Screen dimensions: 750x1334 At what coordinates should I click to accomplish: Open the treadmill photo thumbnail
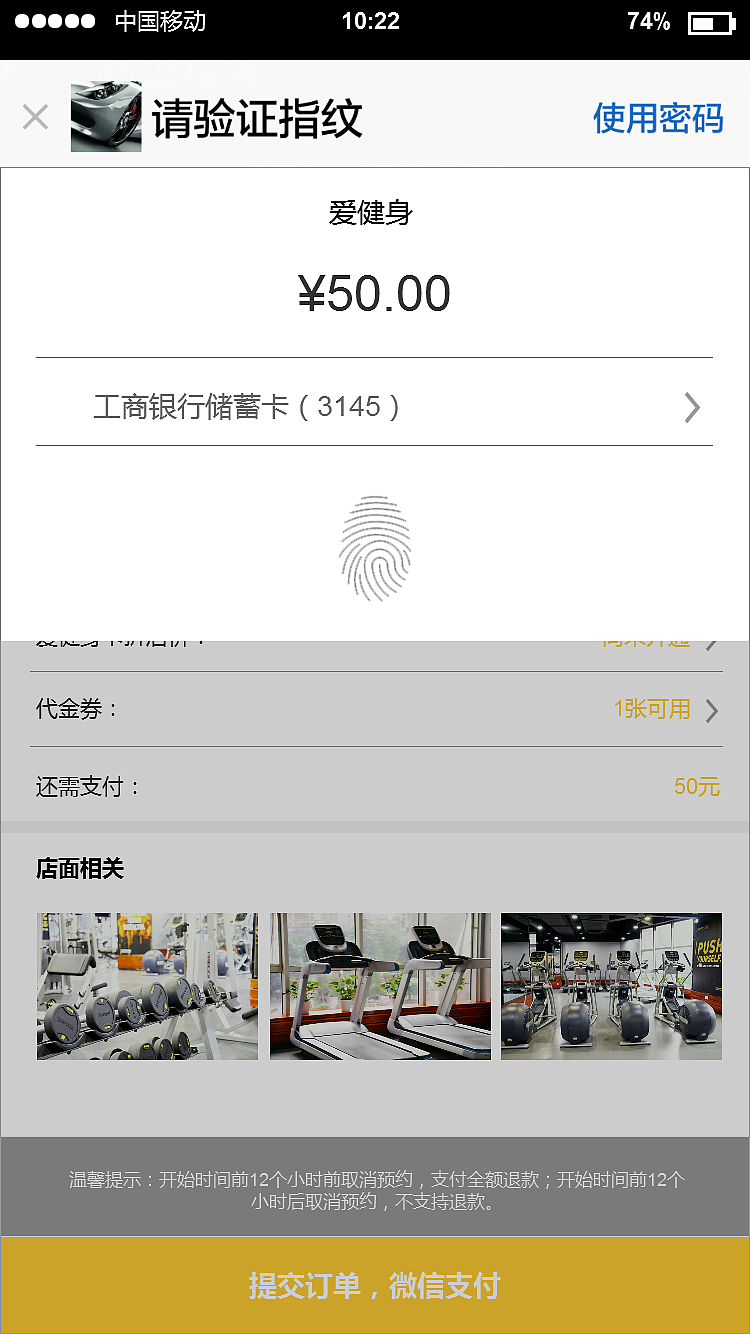tap(379, 985)
